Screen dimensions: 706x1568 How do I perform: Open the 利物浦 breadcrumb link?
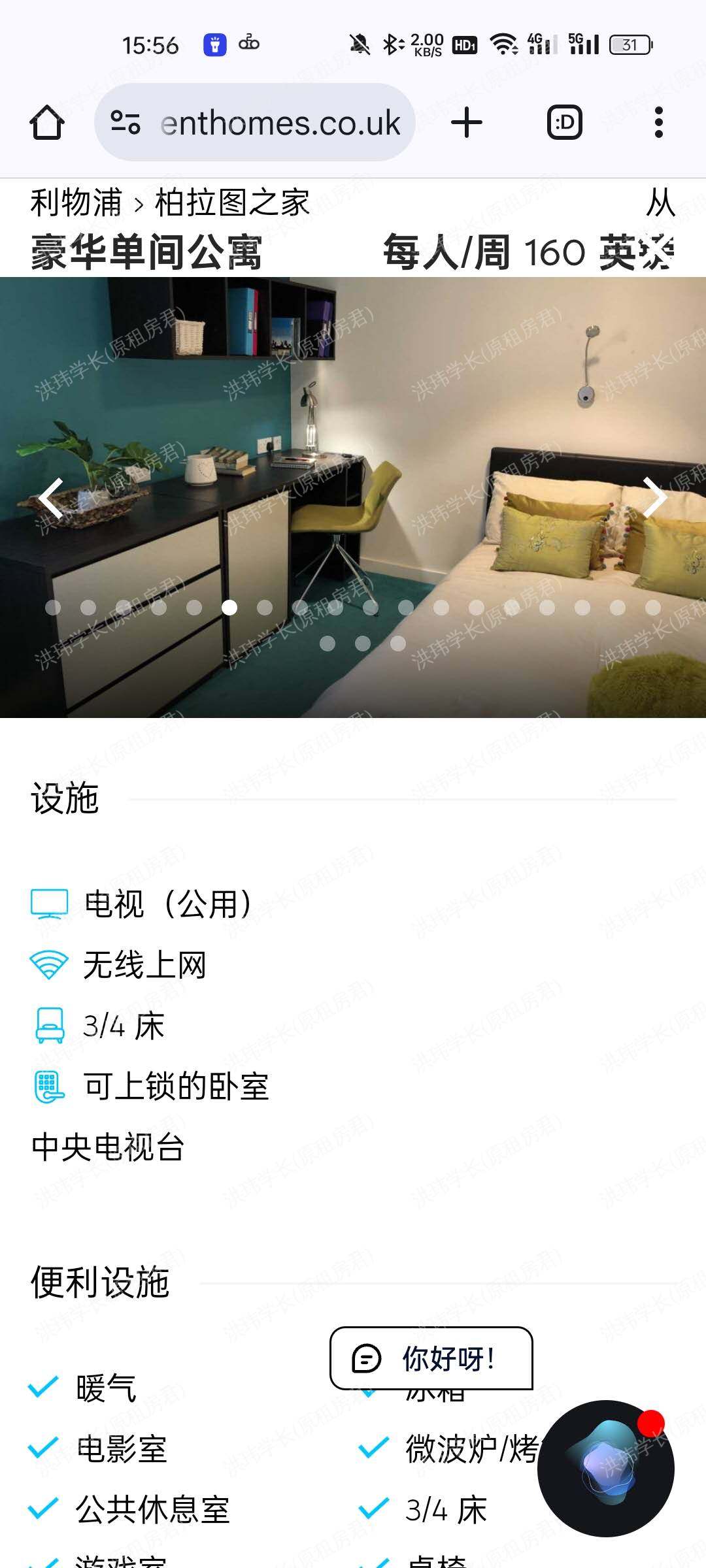76,203
